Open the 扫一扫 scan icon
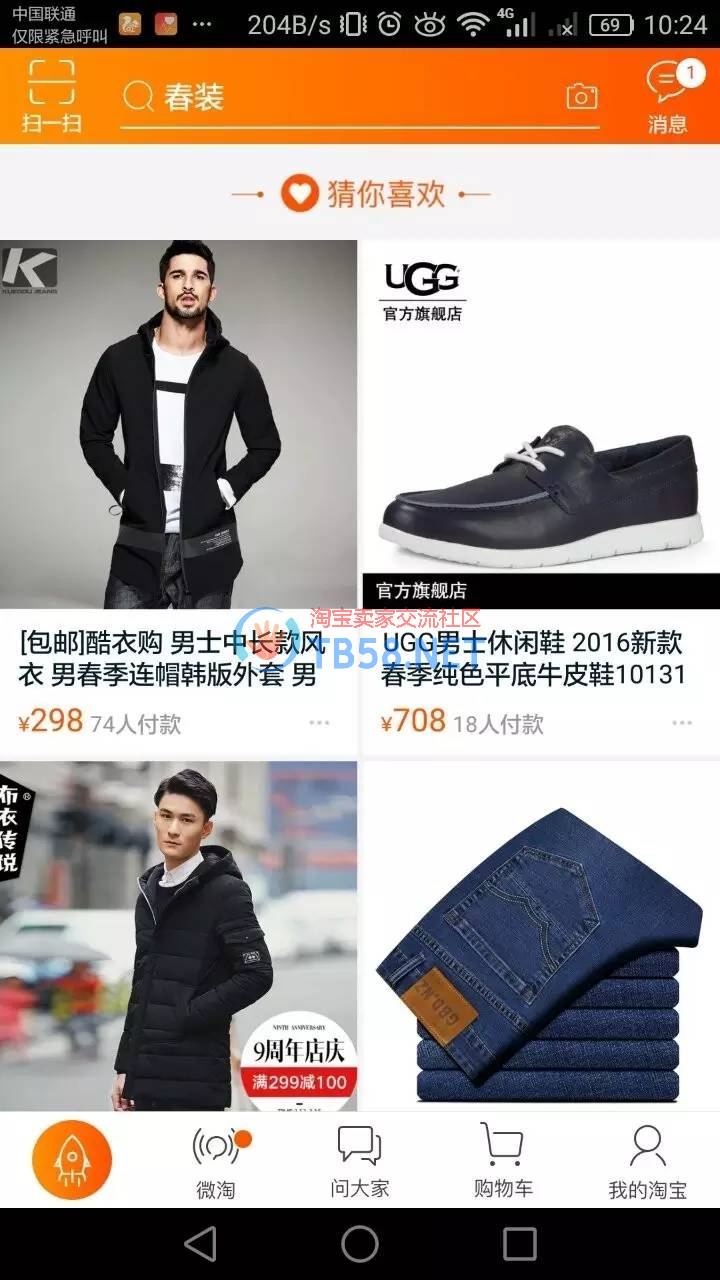The width and height of the screenshot is (720, 1280). (x=52, y=96)
